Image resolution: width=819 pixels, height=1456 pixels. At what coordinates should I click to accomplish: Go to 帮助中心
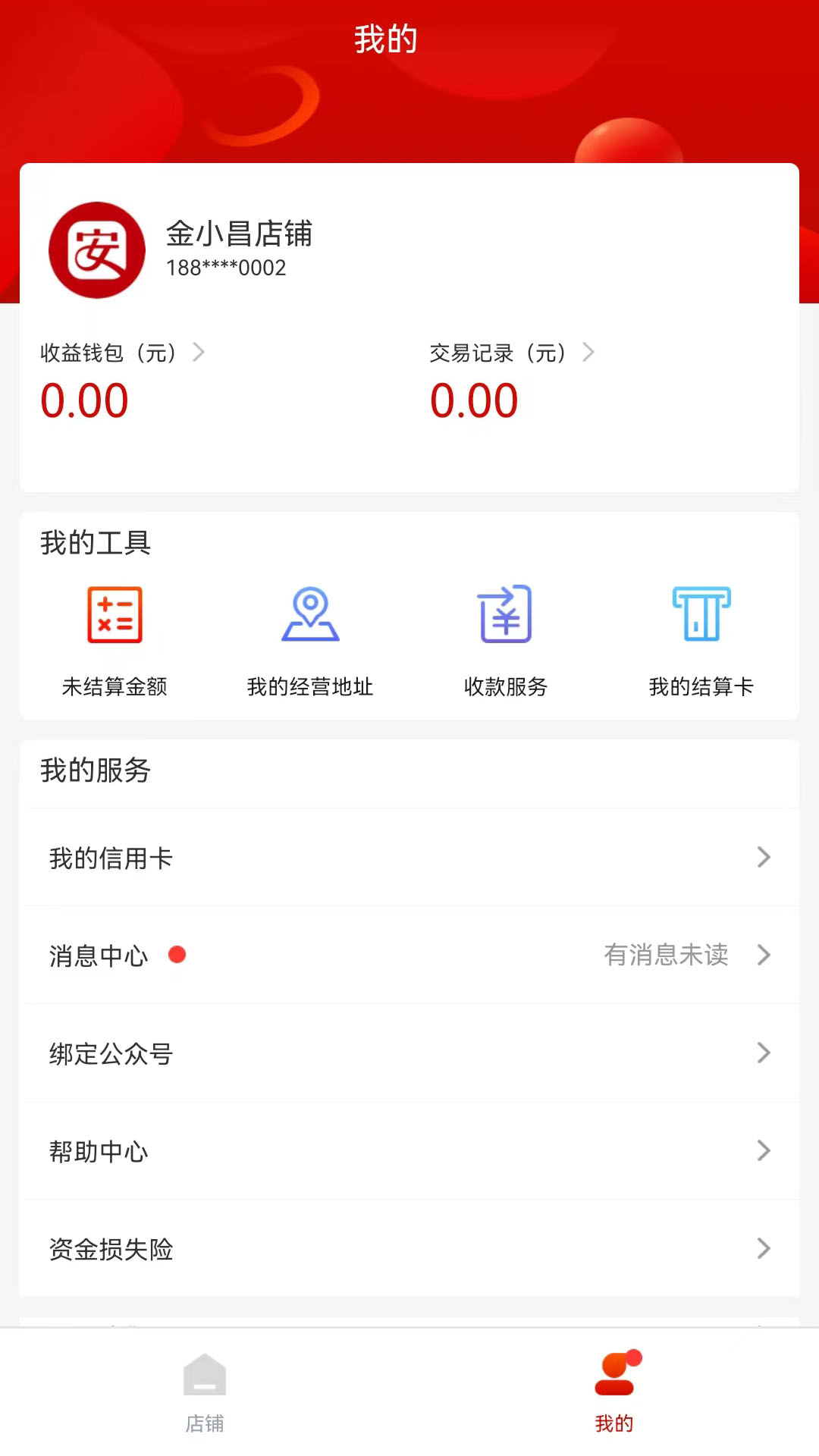tap(409, 1151)
